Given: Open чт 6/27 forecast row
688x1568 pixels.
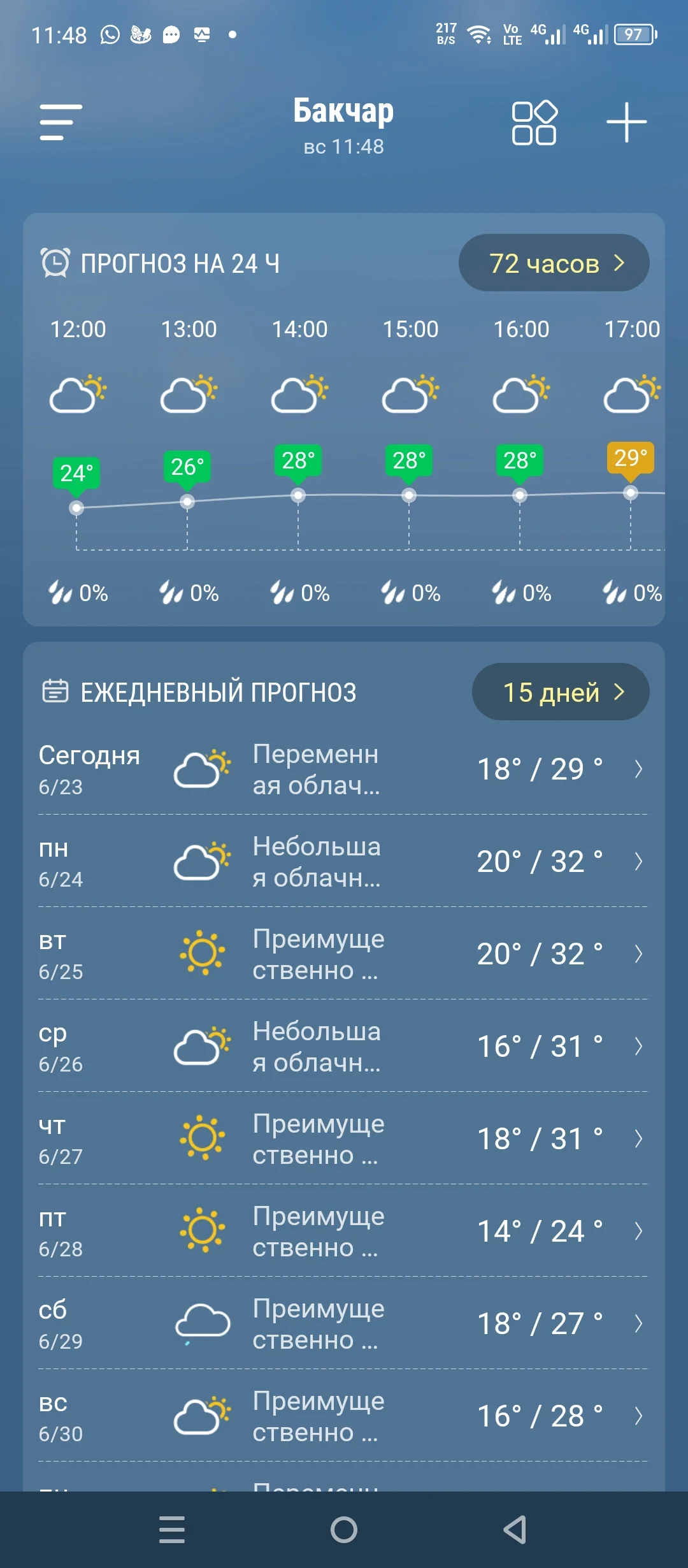Looking at the screenshot, I should point(343,1139).
